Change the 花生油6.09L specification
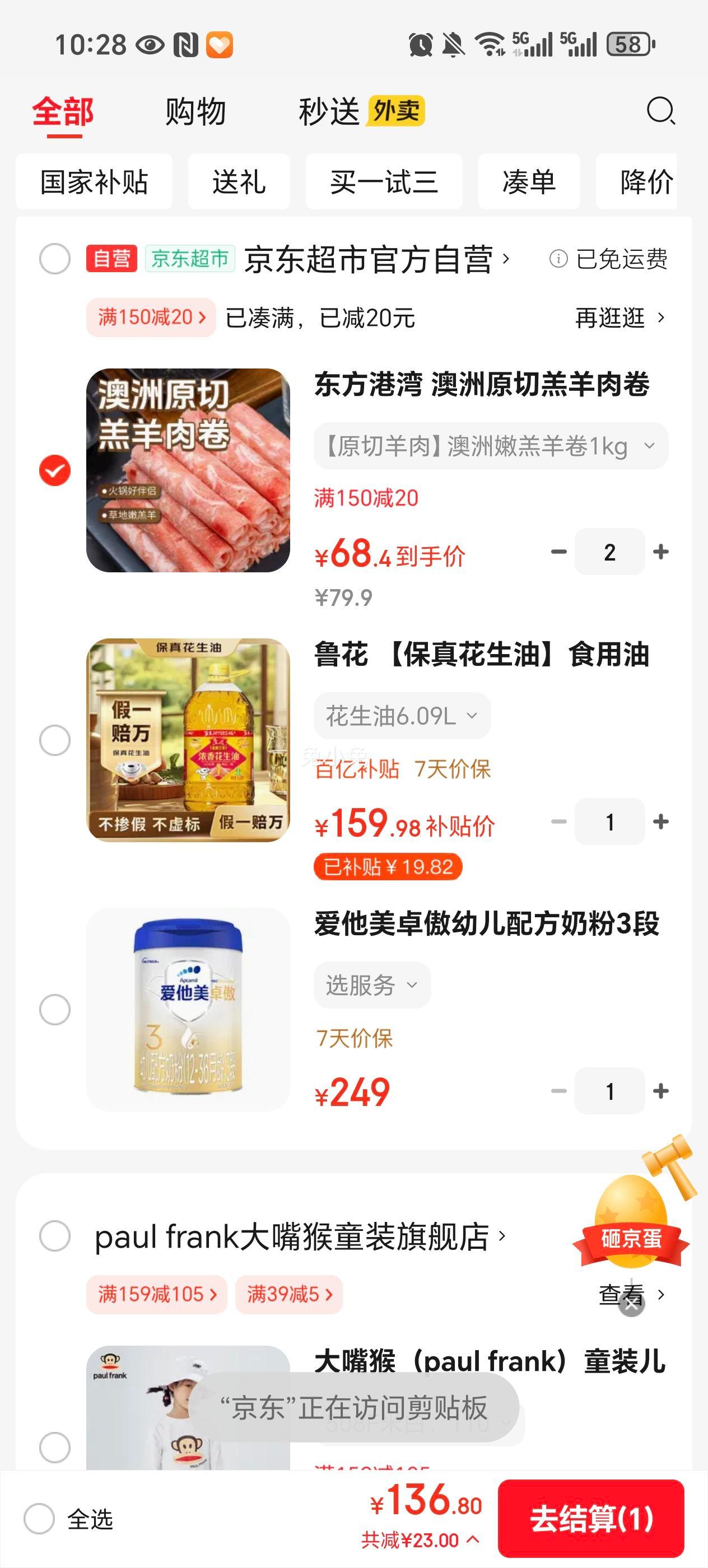Screen dimensions: 708x1568 [x=402, y=716]
